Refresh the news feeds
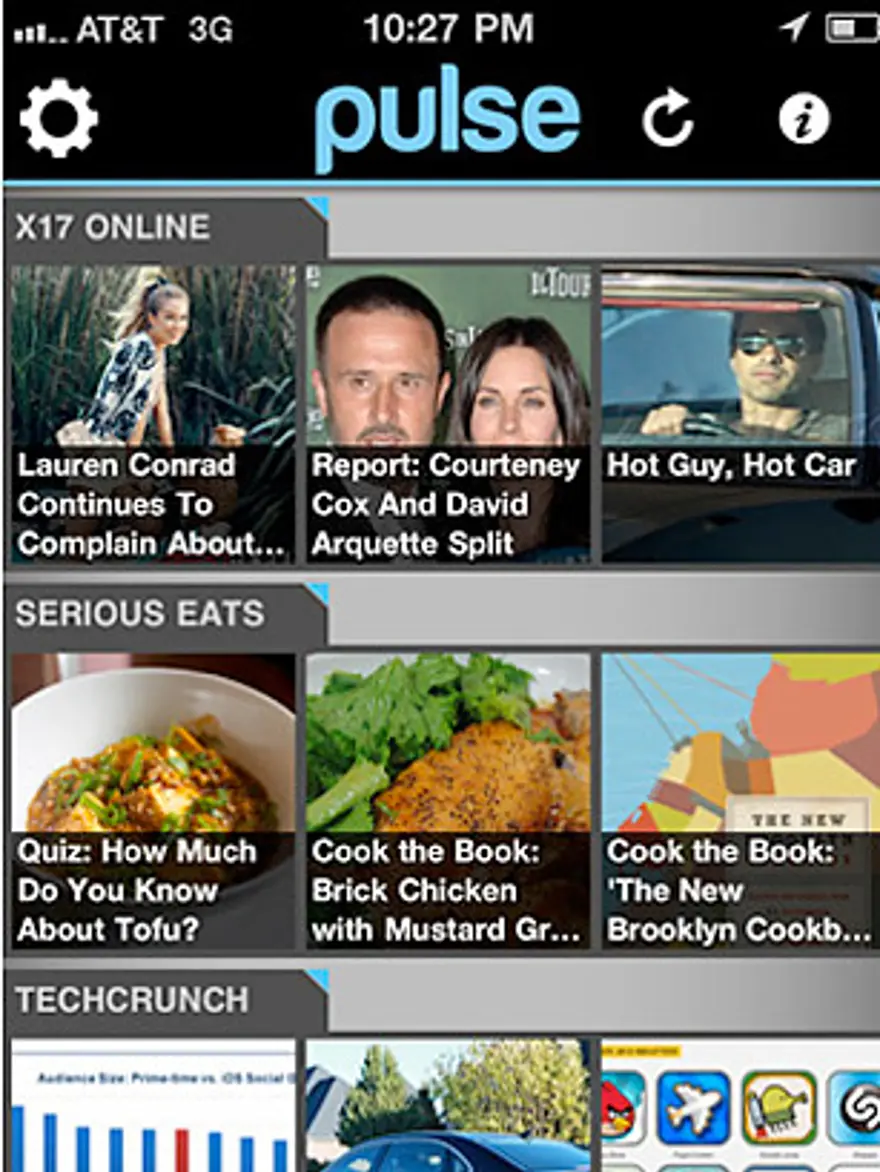This screenshot has height=1172, width=880. pos(667,119)
